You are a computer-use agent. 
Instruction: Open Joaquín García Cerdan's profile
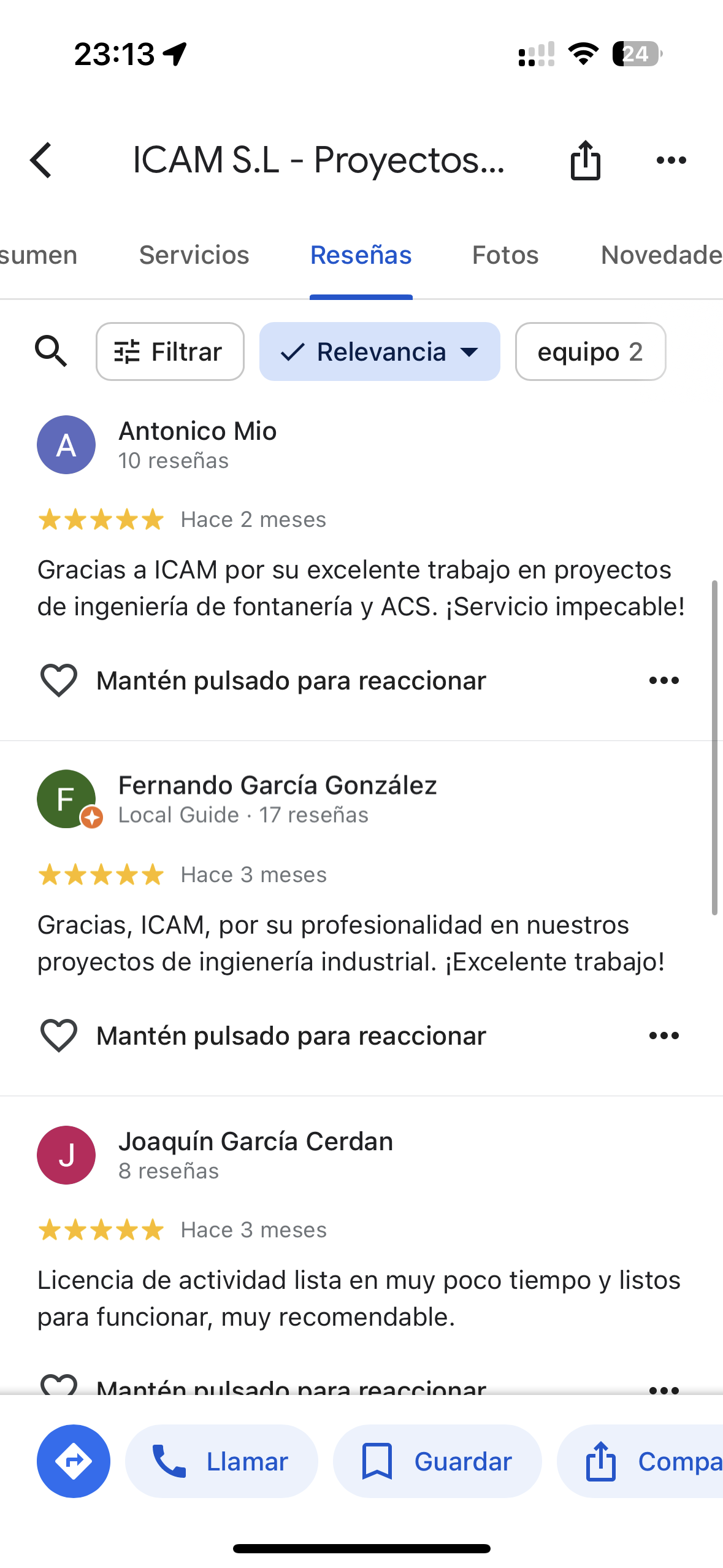click(x=255, y=1142)
